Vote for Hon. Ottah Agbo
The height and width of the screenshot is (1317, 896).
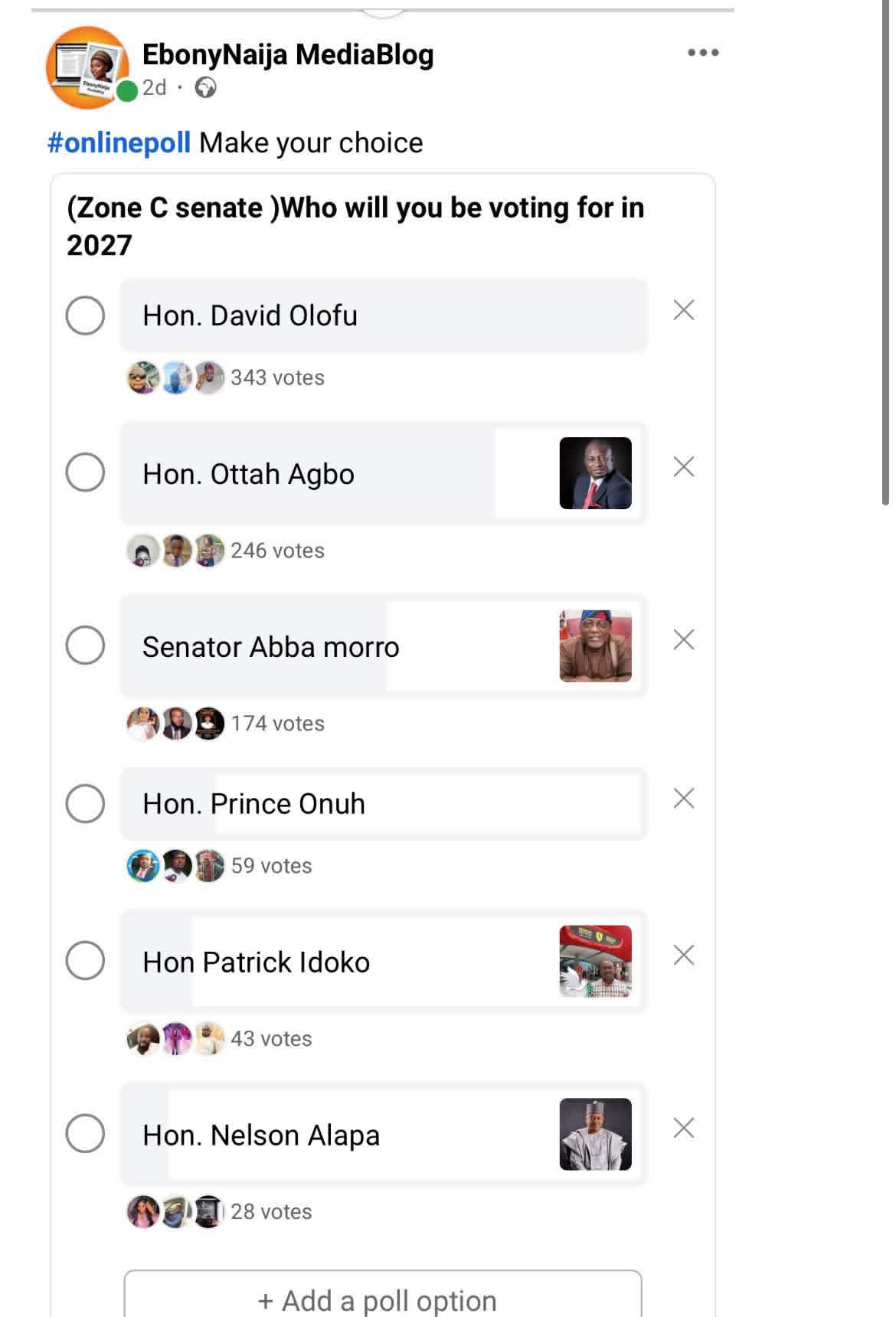(85, 472)
